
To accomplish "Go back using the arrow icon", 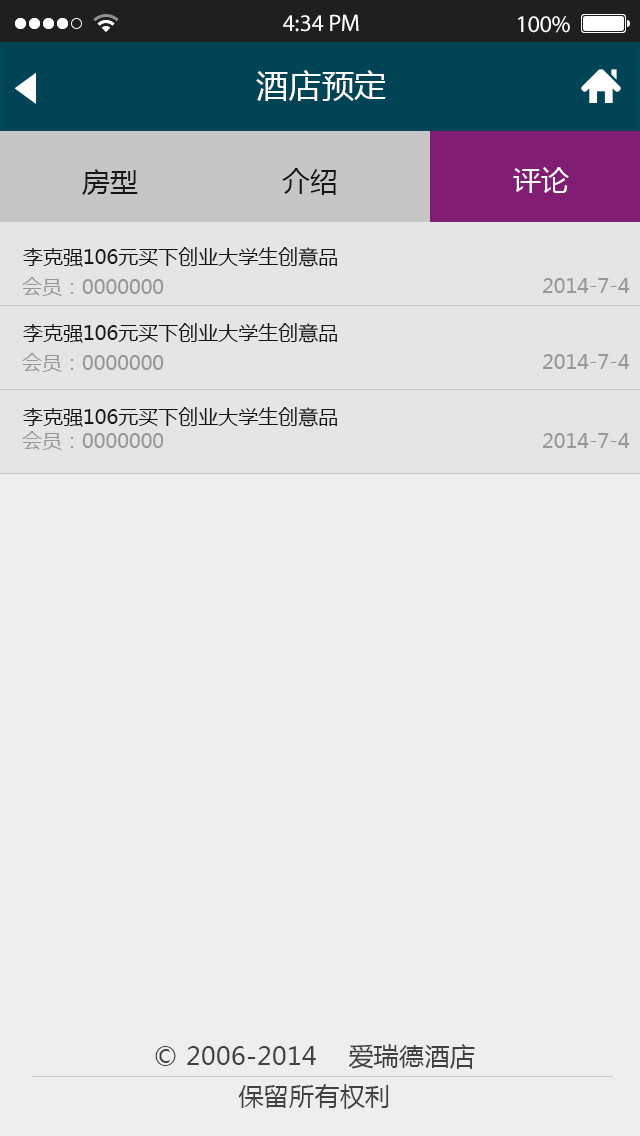I will tap(26, 88).
